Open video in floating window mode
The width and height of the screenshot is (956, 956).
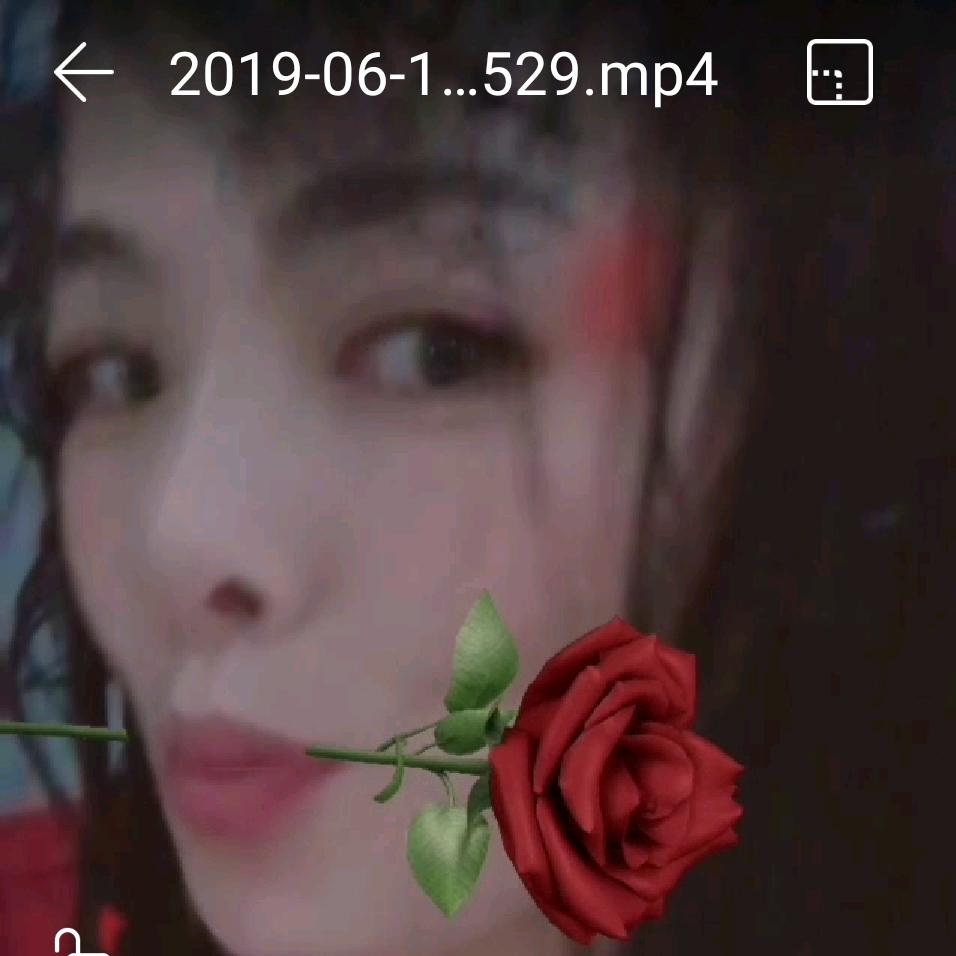click(x=839, y=73)
